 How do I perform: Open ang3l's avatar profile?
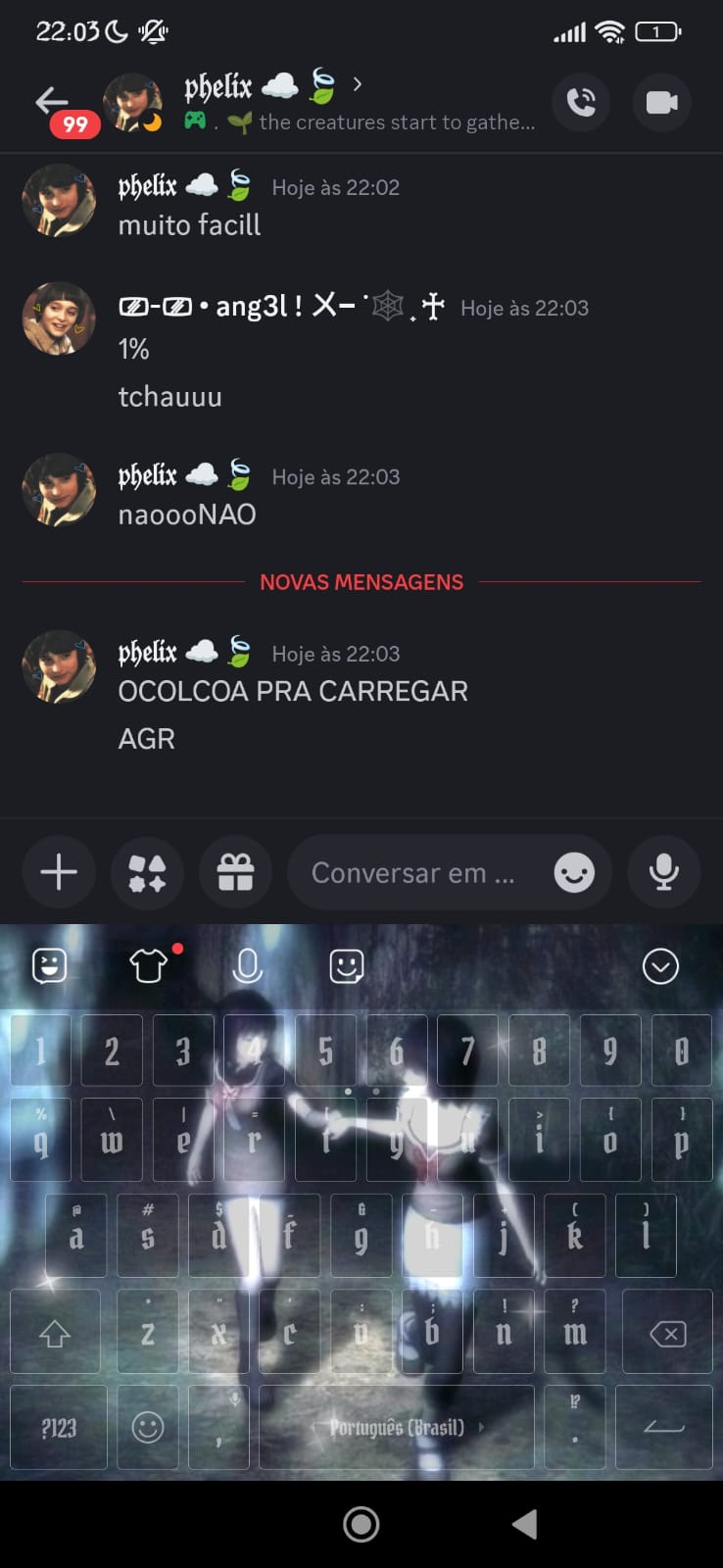click(x=59, y=318)
